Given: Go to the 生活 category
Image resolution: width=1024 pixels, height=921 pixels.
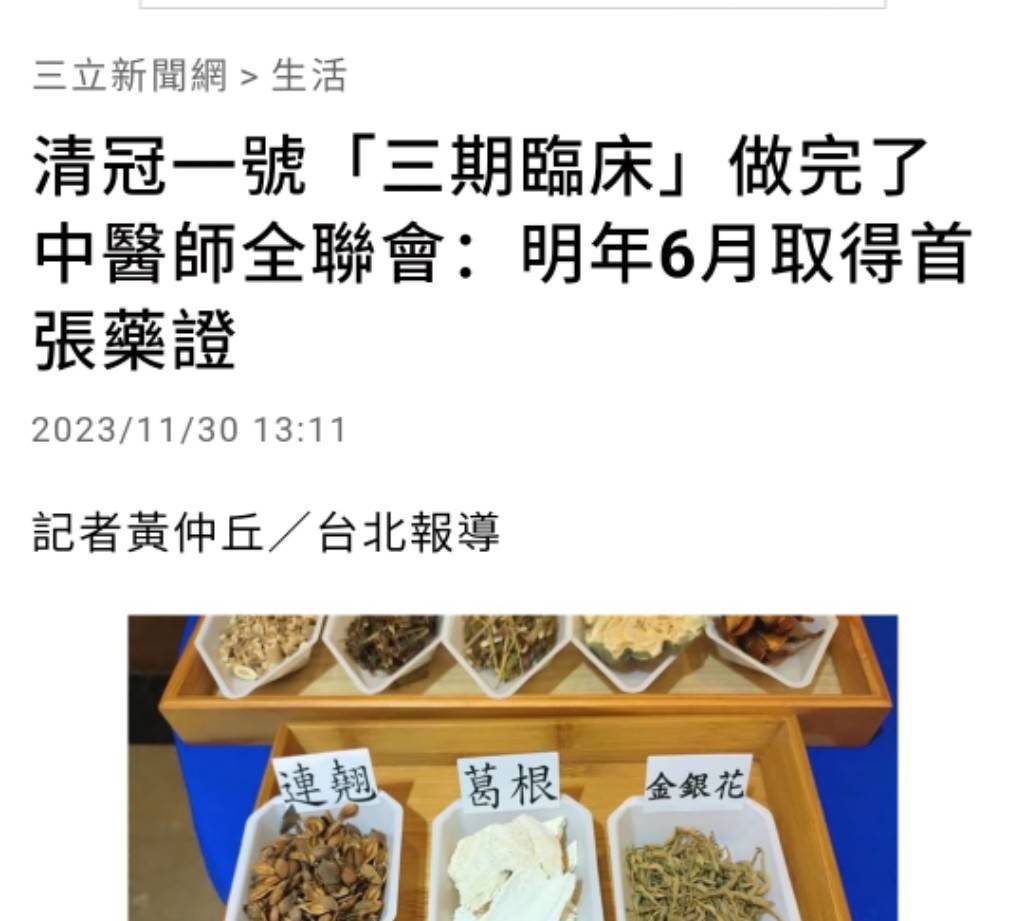Looking at the screenshot, I should [x=309, y=76].
